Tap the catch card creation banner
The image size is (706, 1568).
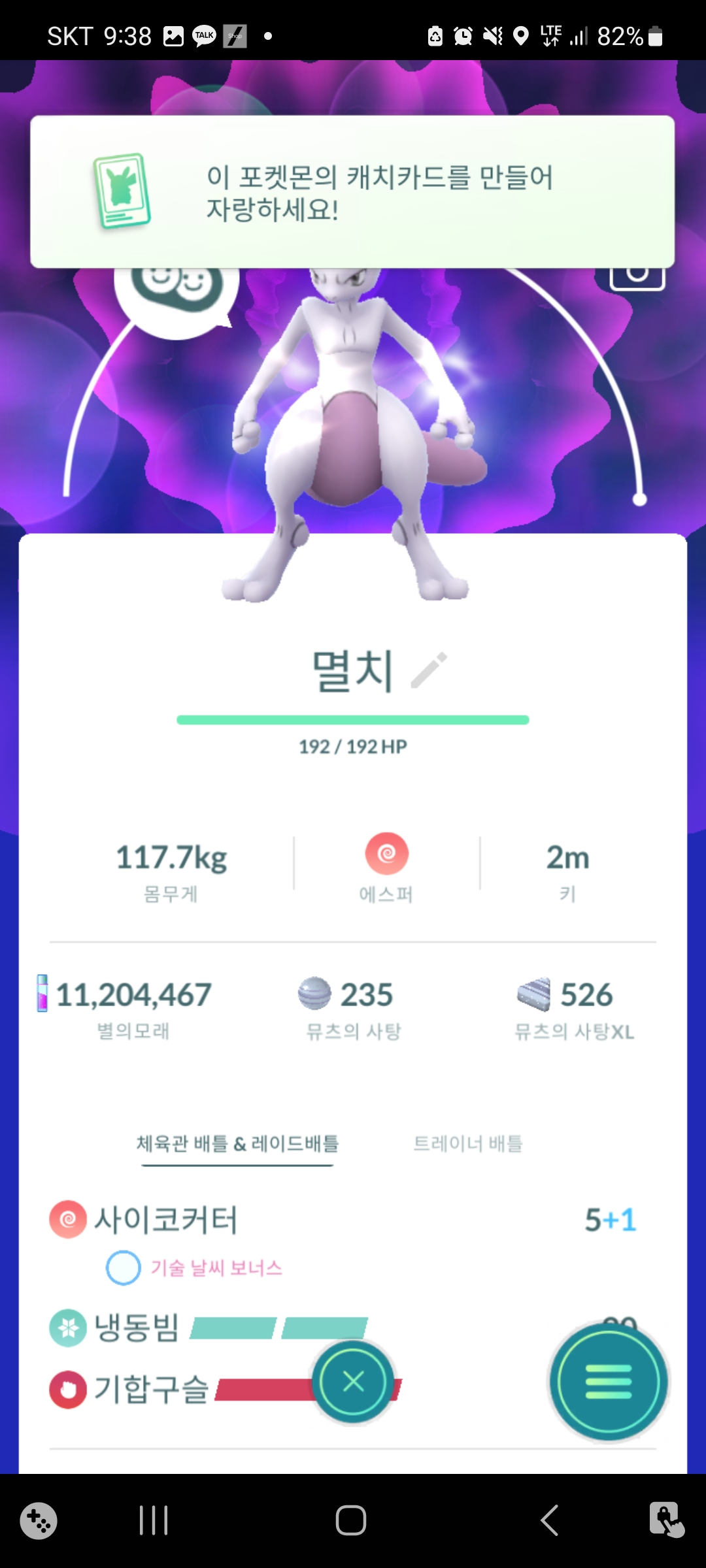(x=352, y=192)
